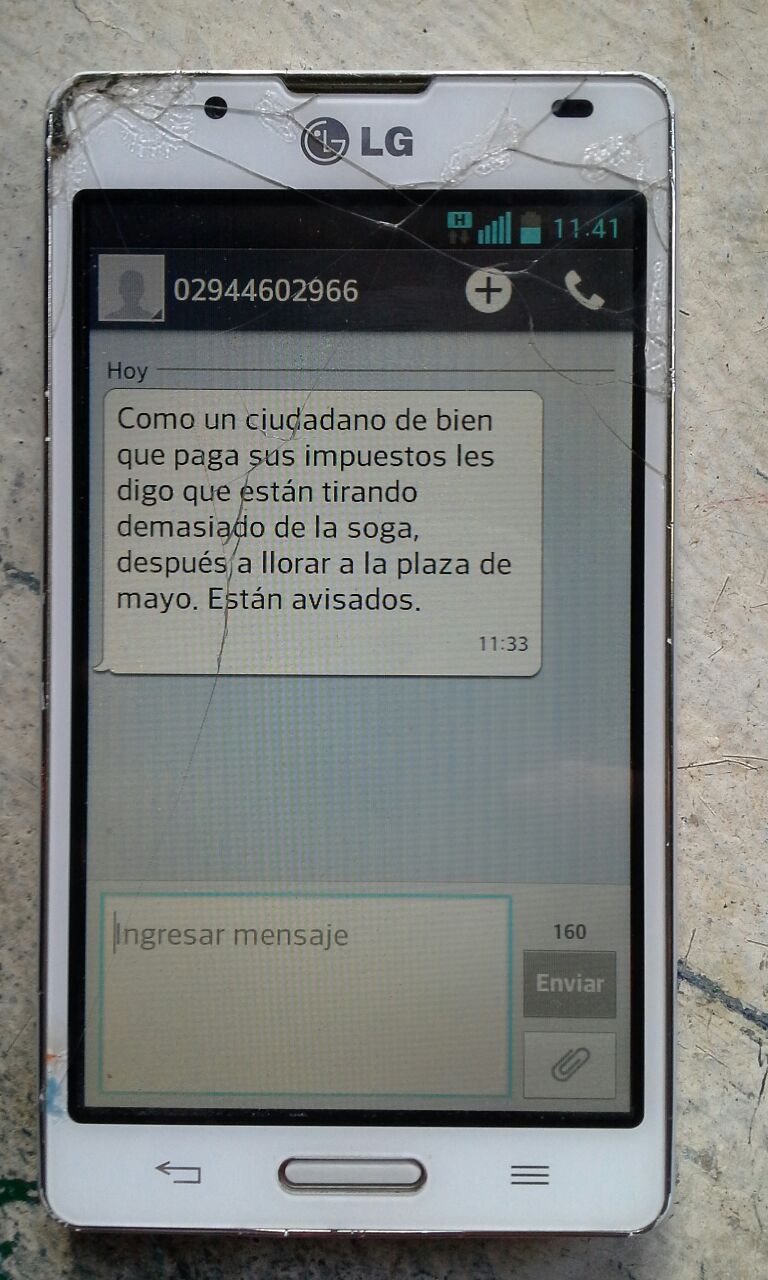Add the number to contacts with the plus icon
Viewport: 768px width, 1280px height.
pyautogui.click(x=489, y=290)
